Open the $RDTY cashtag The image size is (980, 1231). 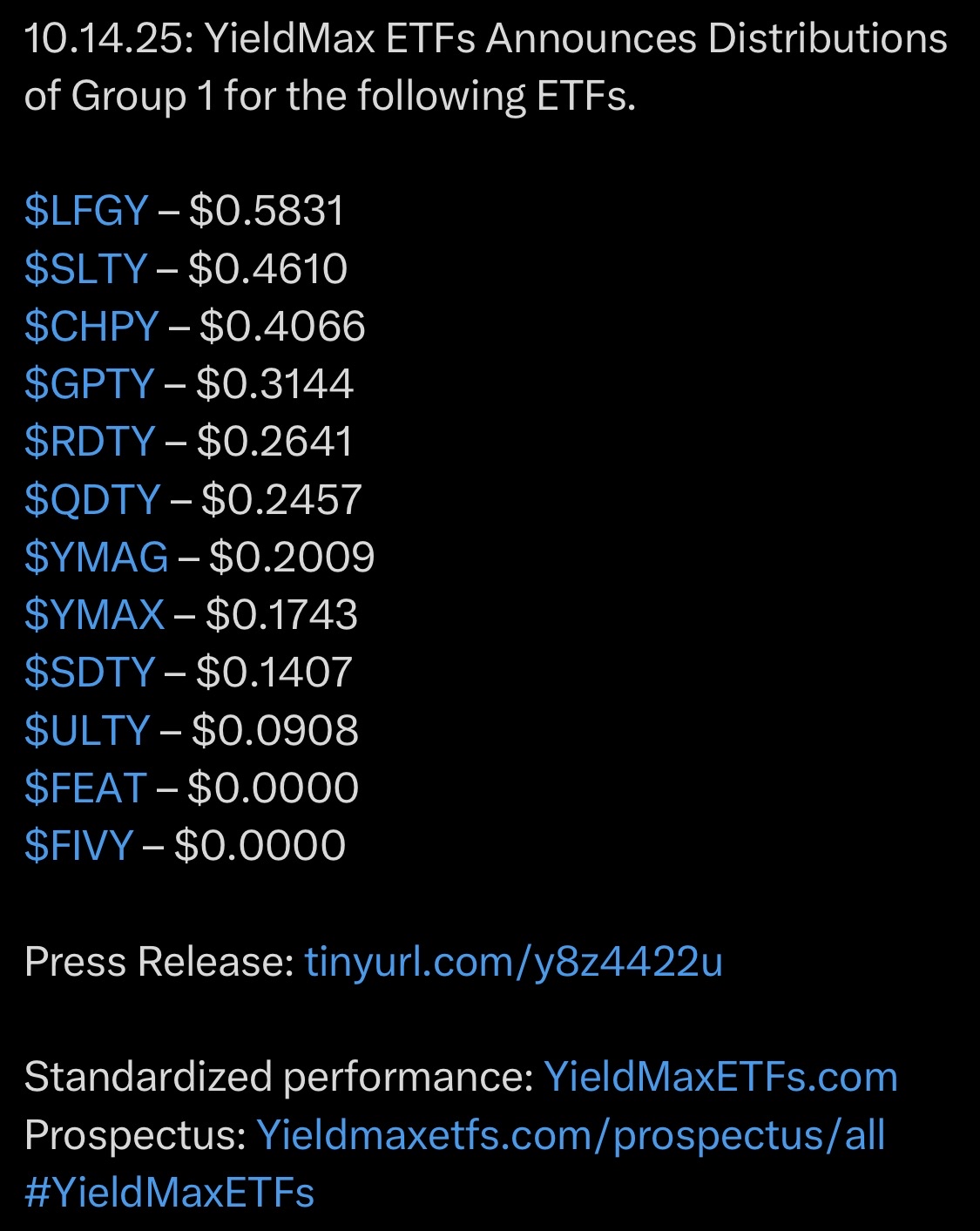click(89, 442)
